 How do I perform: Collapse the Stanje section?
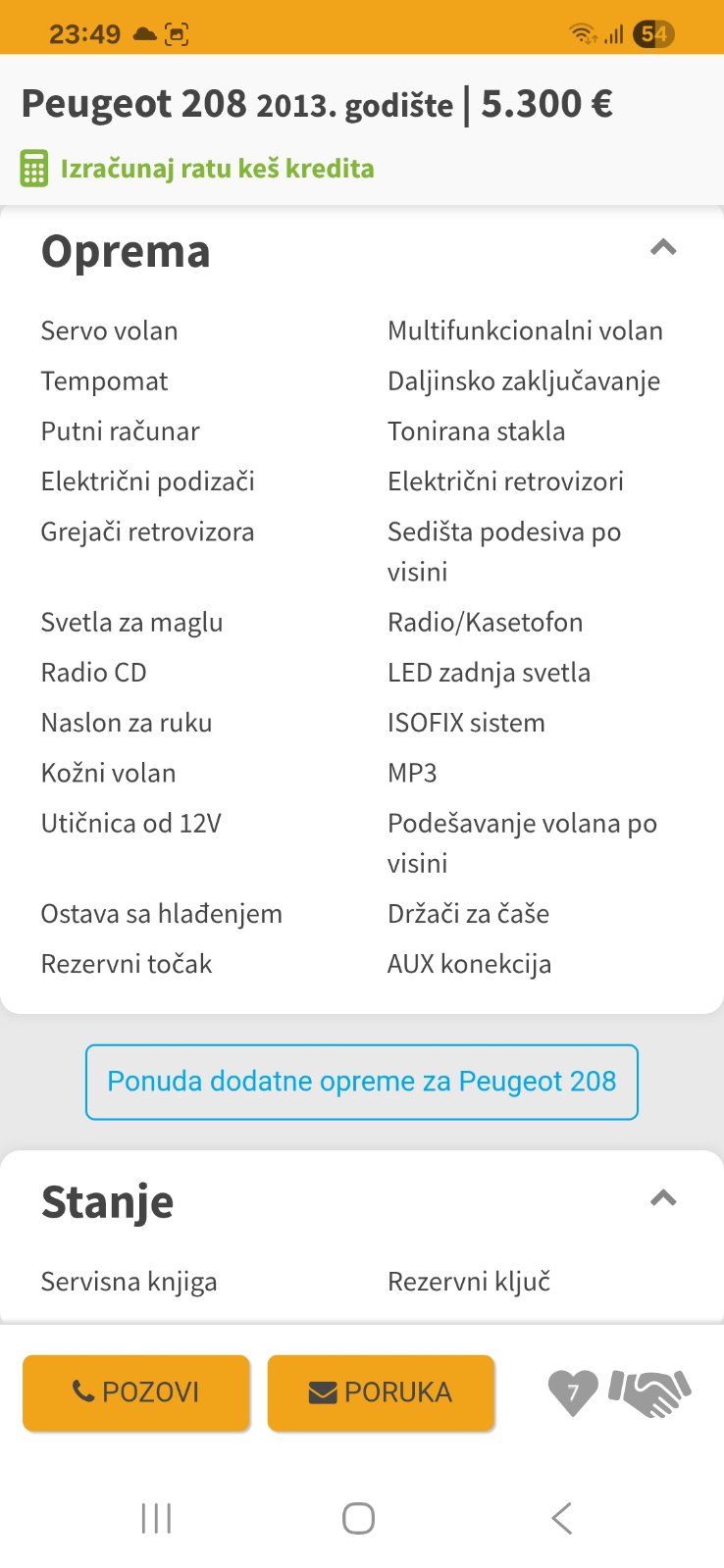tap(664, 1197)
